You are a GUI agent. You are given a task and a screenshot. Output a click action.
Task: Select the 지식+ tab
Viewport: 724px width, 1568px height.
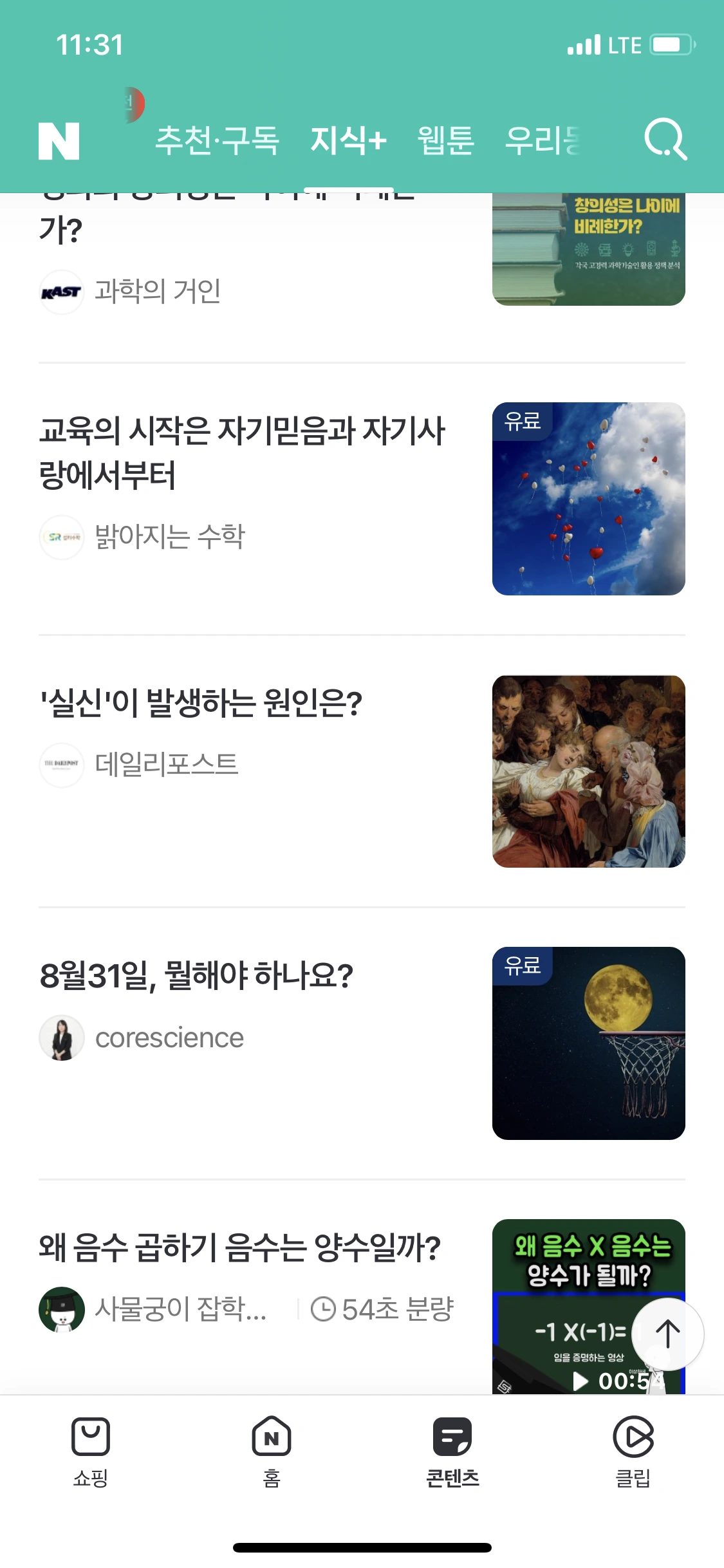(x=348, y=140)
